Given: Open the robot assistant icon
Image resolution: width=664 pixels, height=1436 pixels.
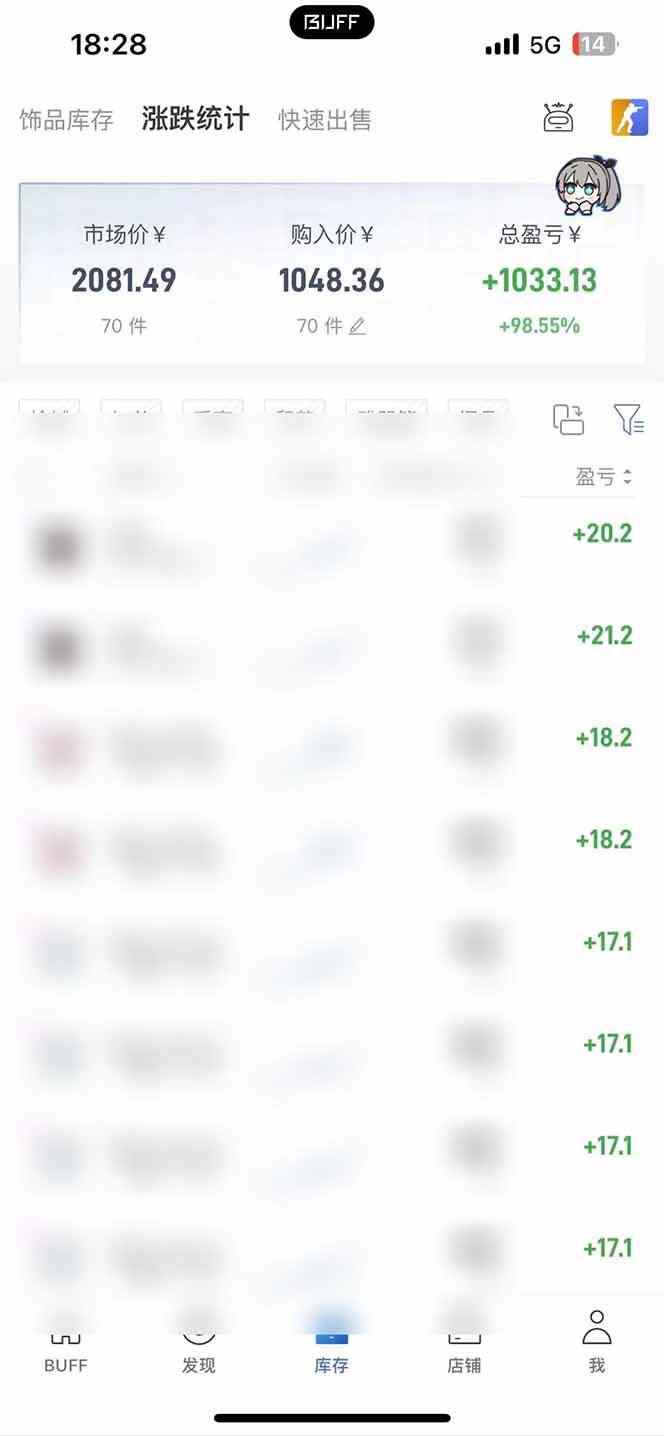Looking at the screenshot, I should click(x=558, y=118).
